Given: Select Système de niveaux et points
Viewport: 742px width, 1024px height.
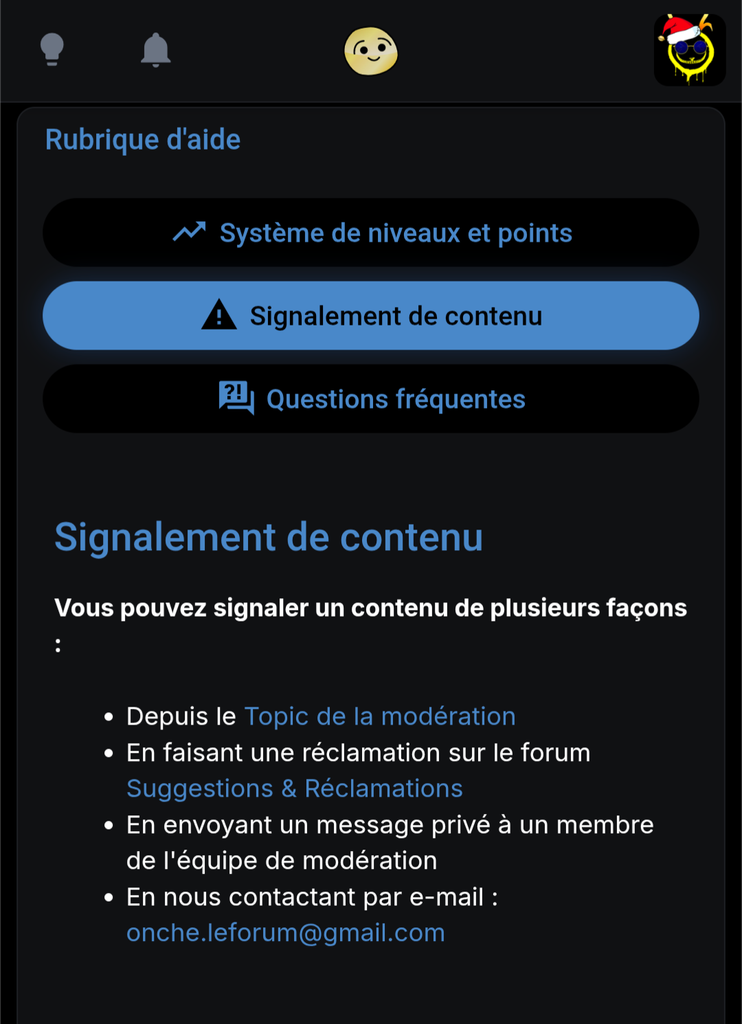Looking at the screenshot, I should tap(371, 232).
